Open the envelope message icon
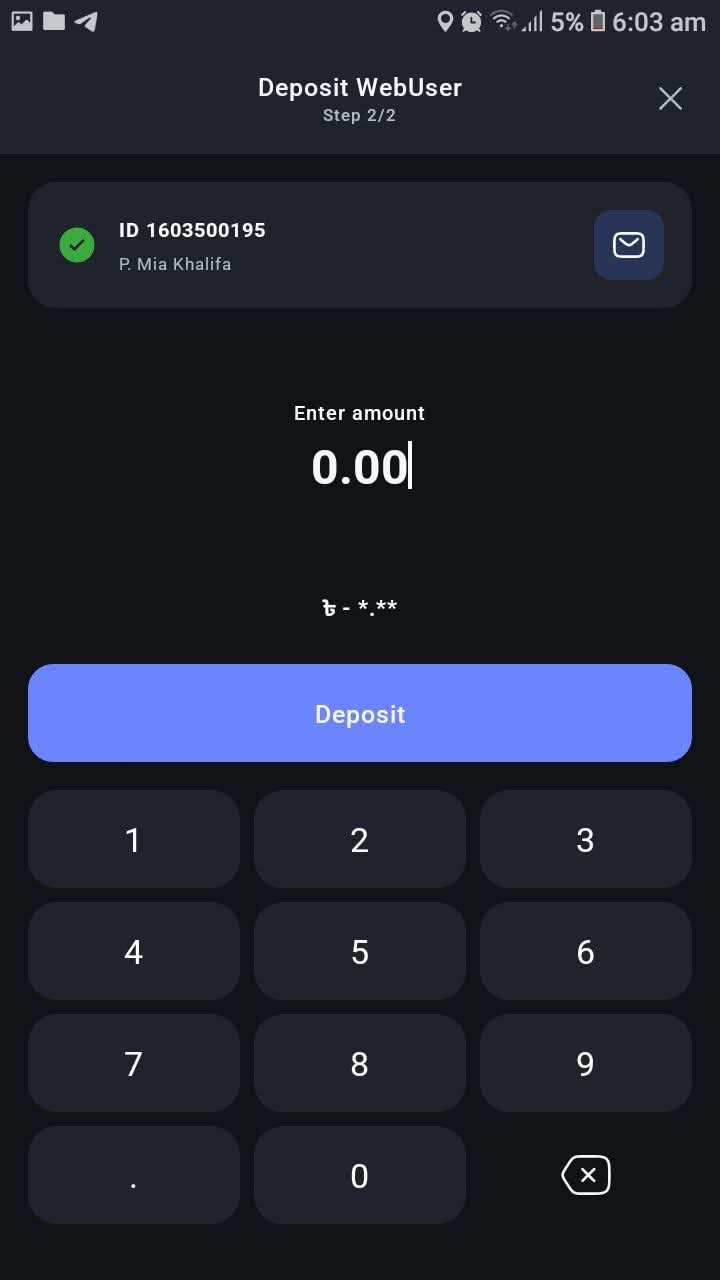The width and height of the screenshot is (720, 1280). [628, 245]
